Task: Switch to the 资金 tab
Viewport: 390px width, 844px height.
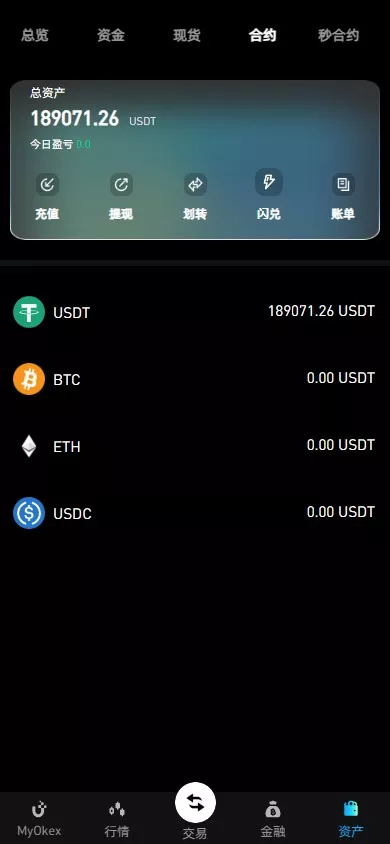Action: pyautogui.click(x=111, y=36)
